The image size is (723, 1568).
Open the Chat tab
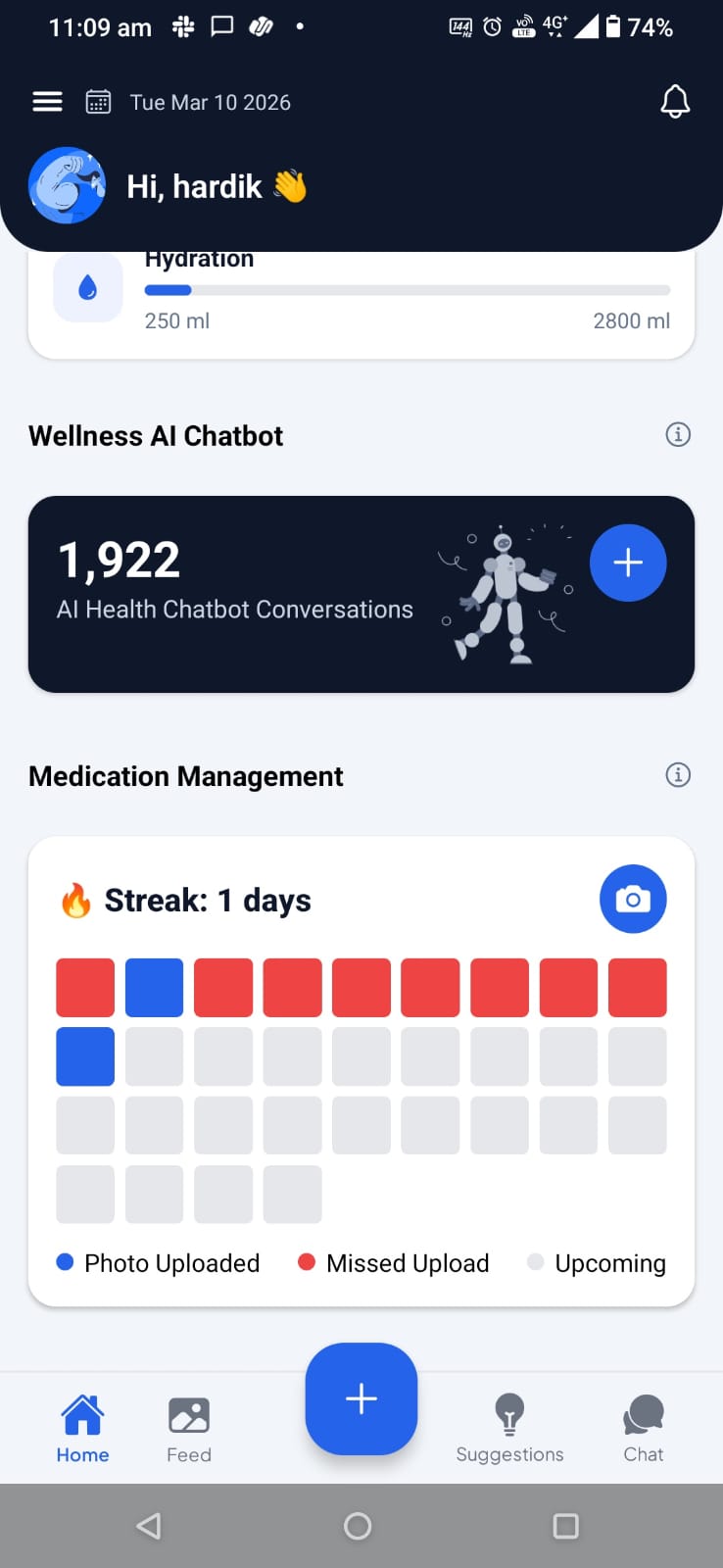click(x=644, y=1429)
